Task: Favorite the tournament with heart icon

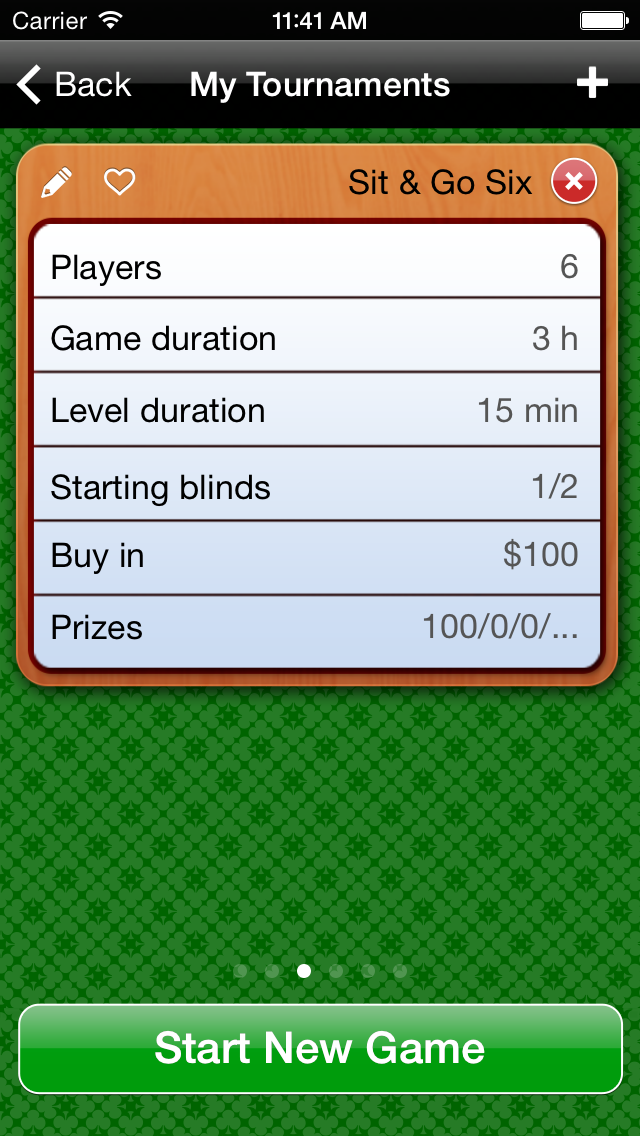Action: pyautogui.click(x=120, y=181)
